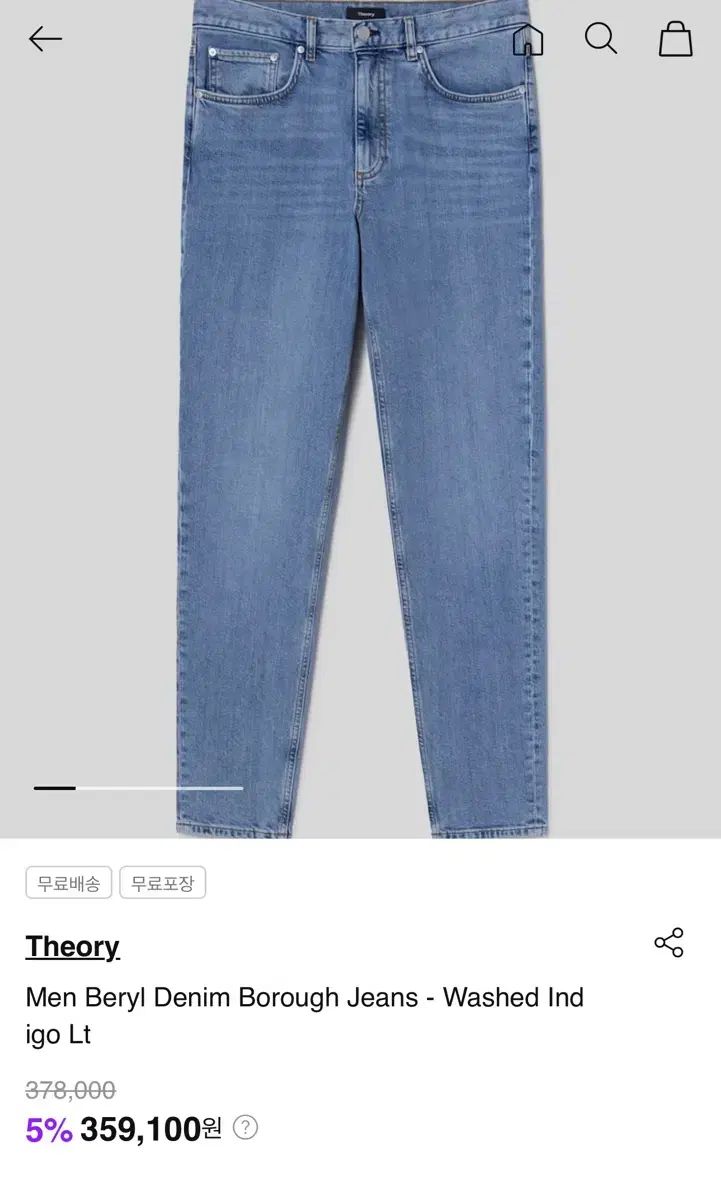Screen dimensions: 721x1200
Task: Tap the jeans product image
Action: (x=360, y=419)
